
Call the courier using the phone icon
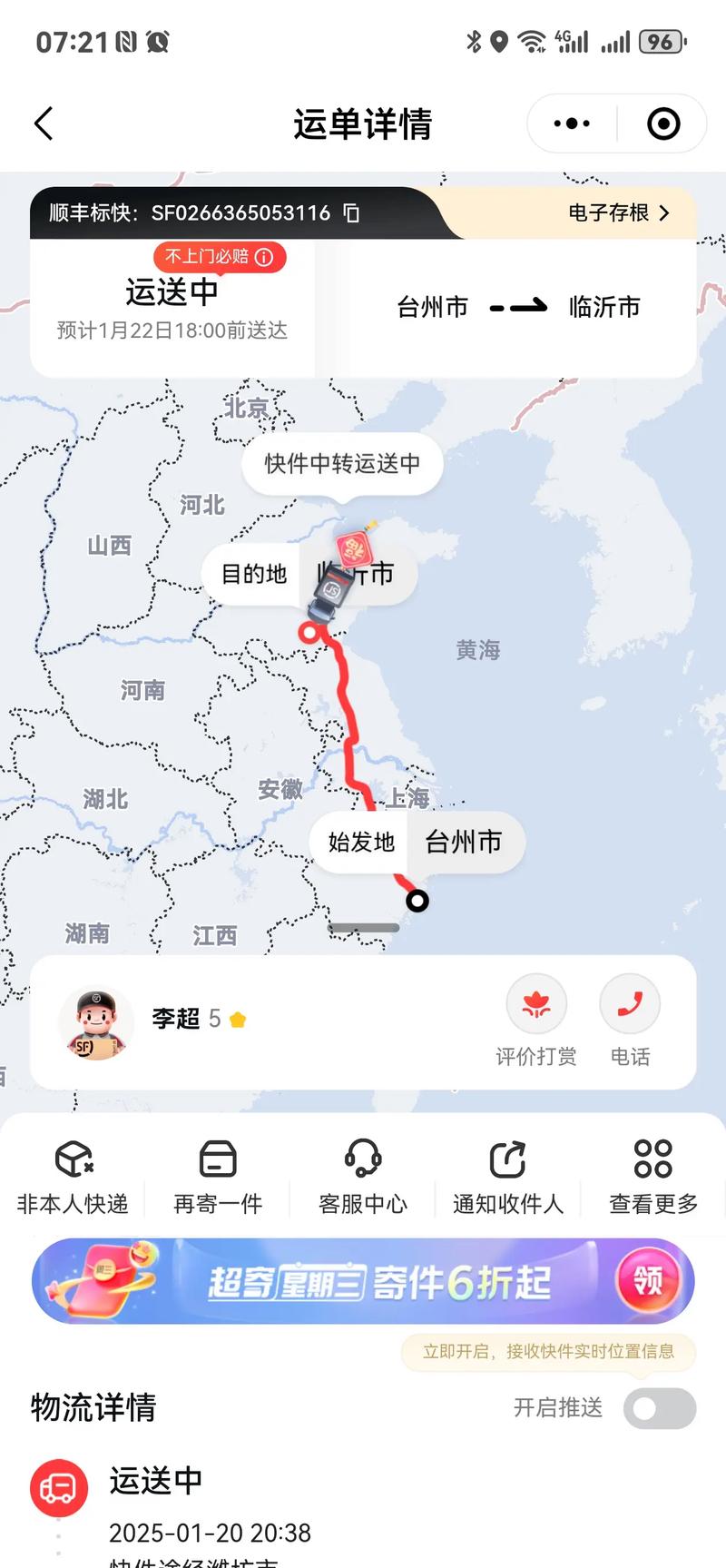[630, 1003]
